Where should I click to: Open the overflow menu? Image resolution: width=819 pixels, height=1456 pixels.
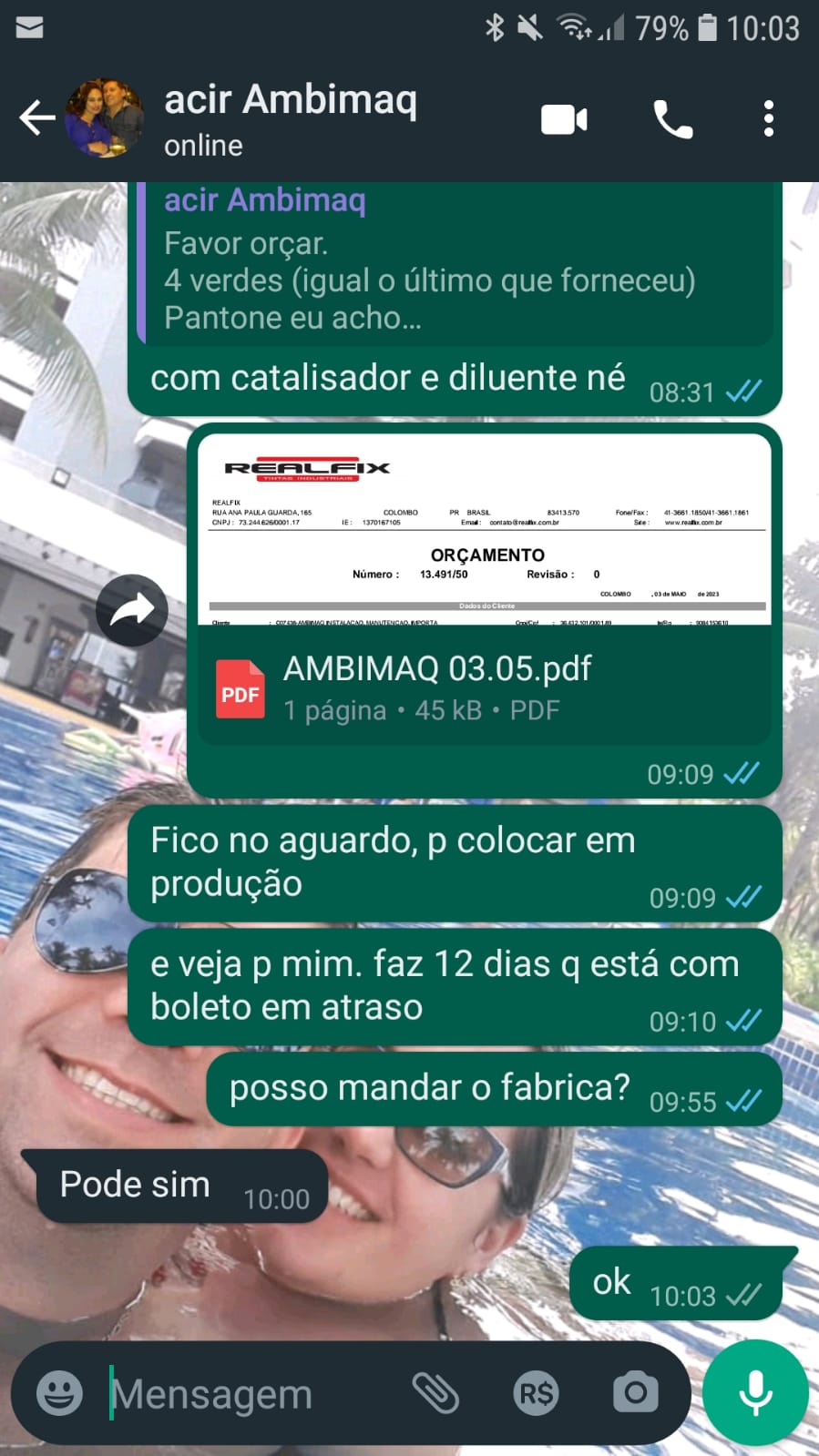769,119
